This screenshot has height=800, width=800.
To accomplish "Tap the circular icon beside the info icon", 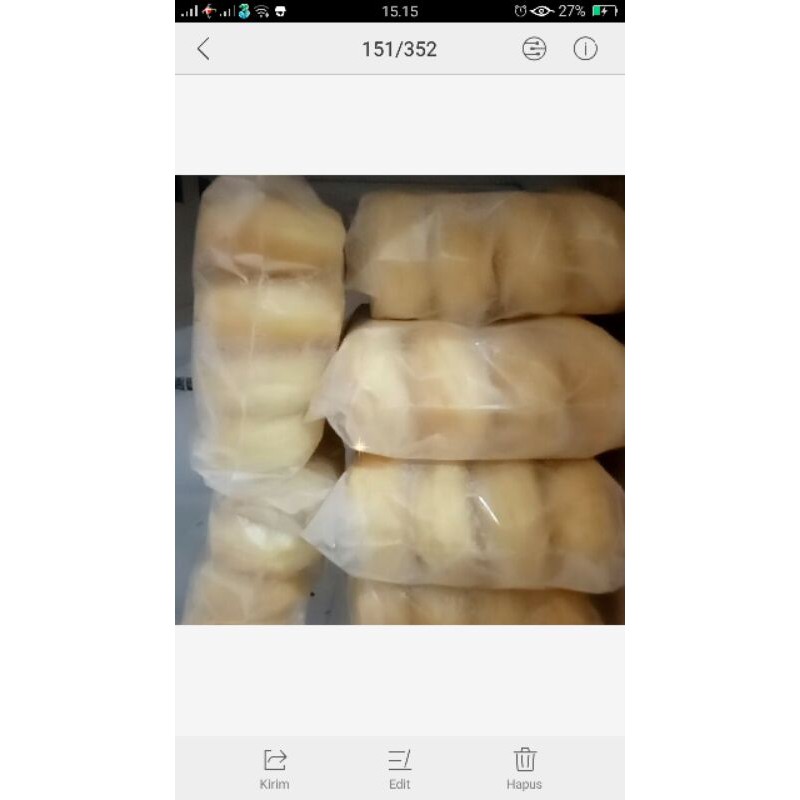I will [x=534, y=49].
